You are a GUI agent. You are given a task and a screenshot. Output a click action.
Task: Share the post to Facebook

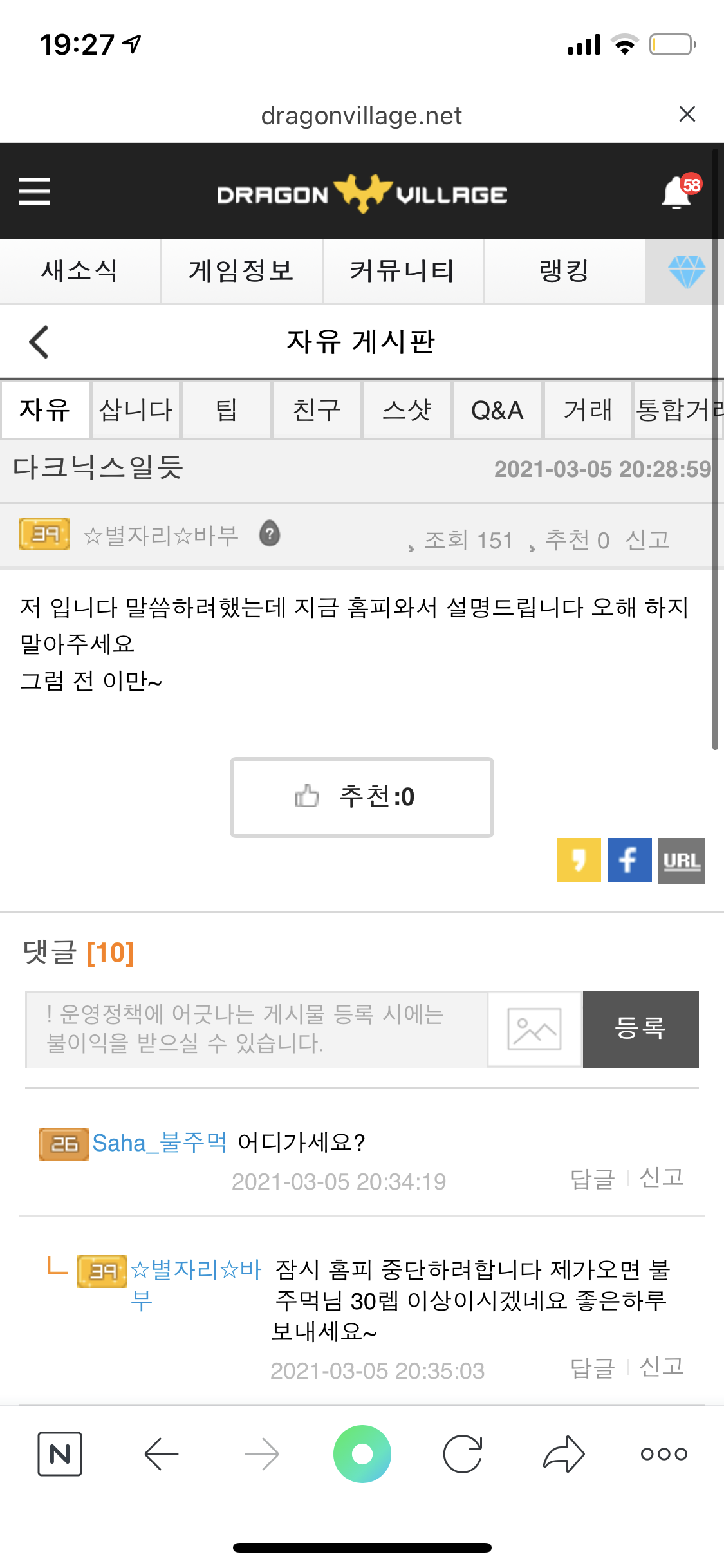(629, 860)
